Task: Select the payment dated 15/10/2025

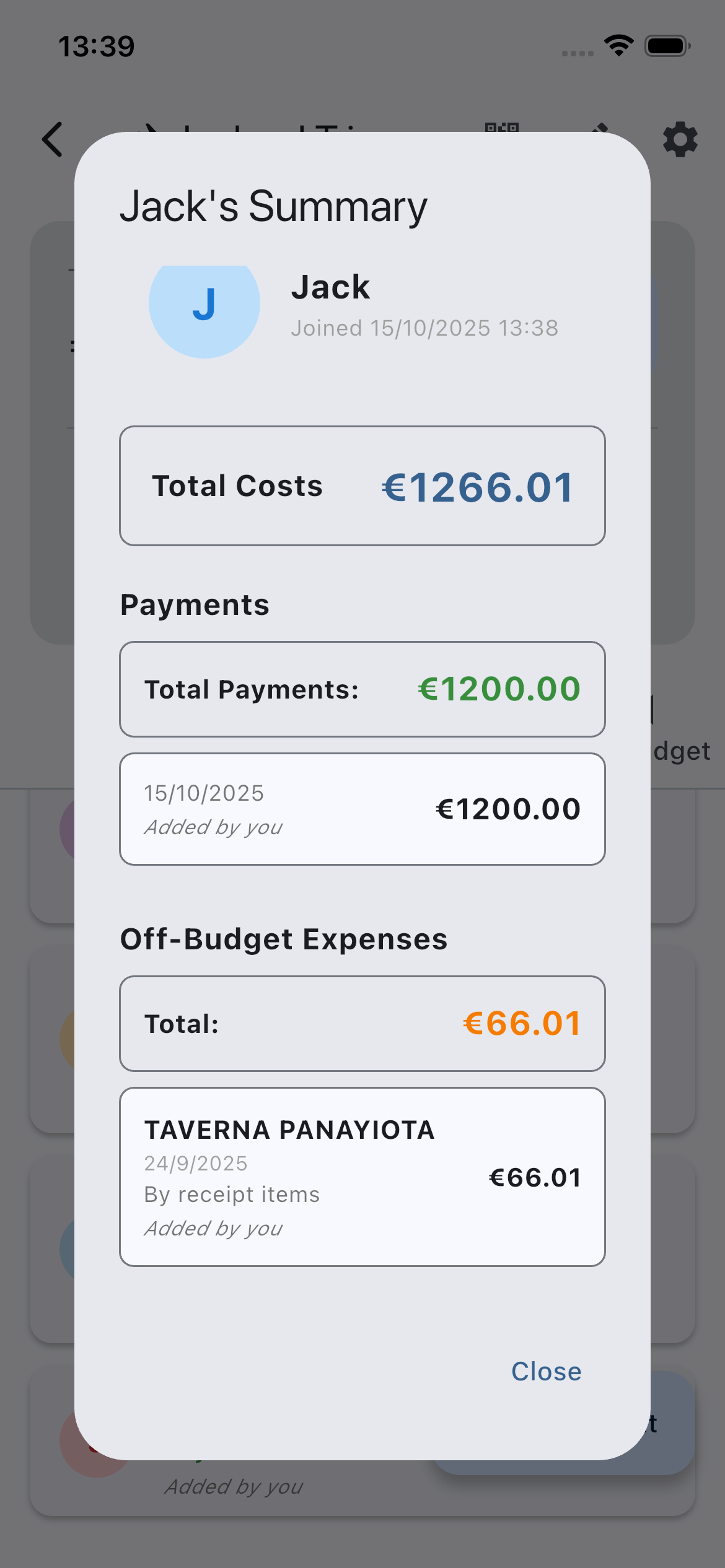Action: [362, 808]
